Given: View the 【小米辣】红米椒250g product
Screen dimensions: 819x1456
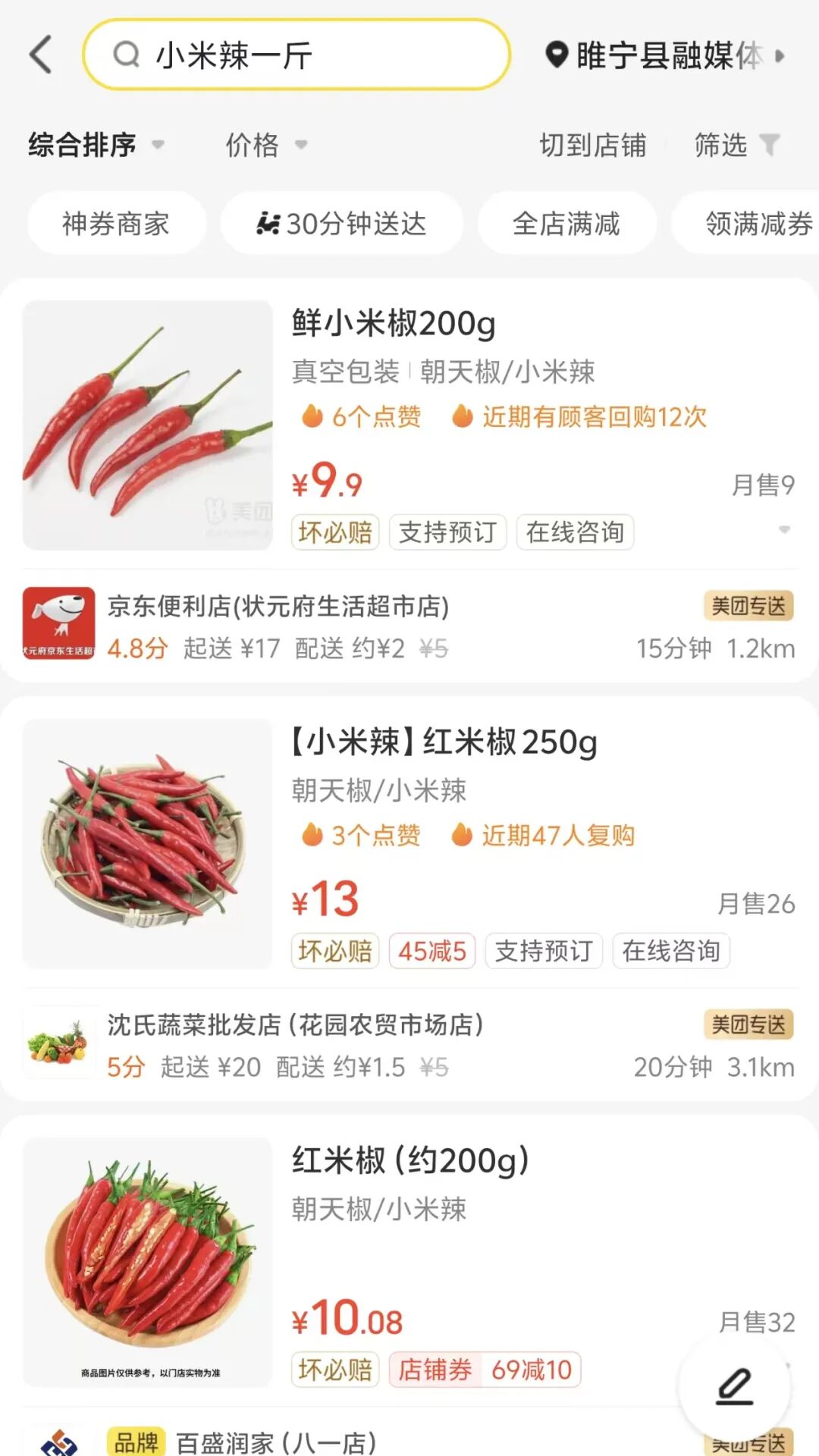Looking at the screenshot, I should click(444, 742).
